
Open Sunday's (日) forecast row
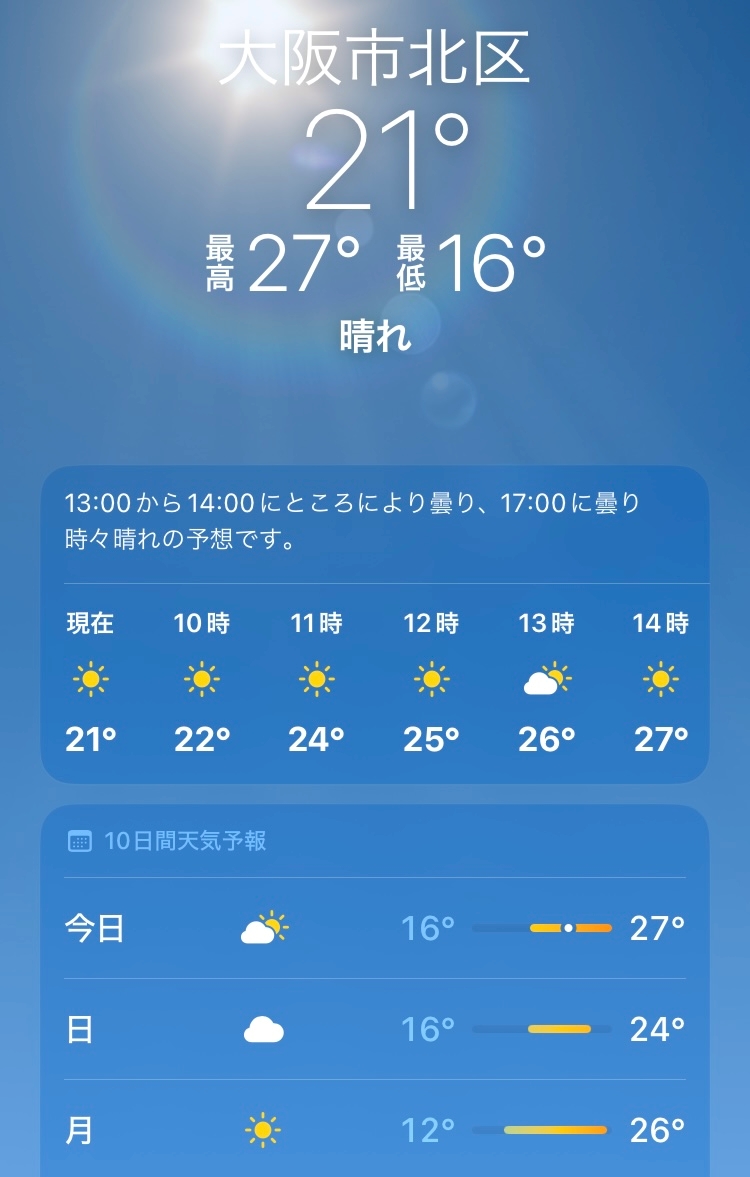pos(375,1029)
